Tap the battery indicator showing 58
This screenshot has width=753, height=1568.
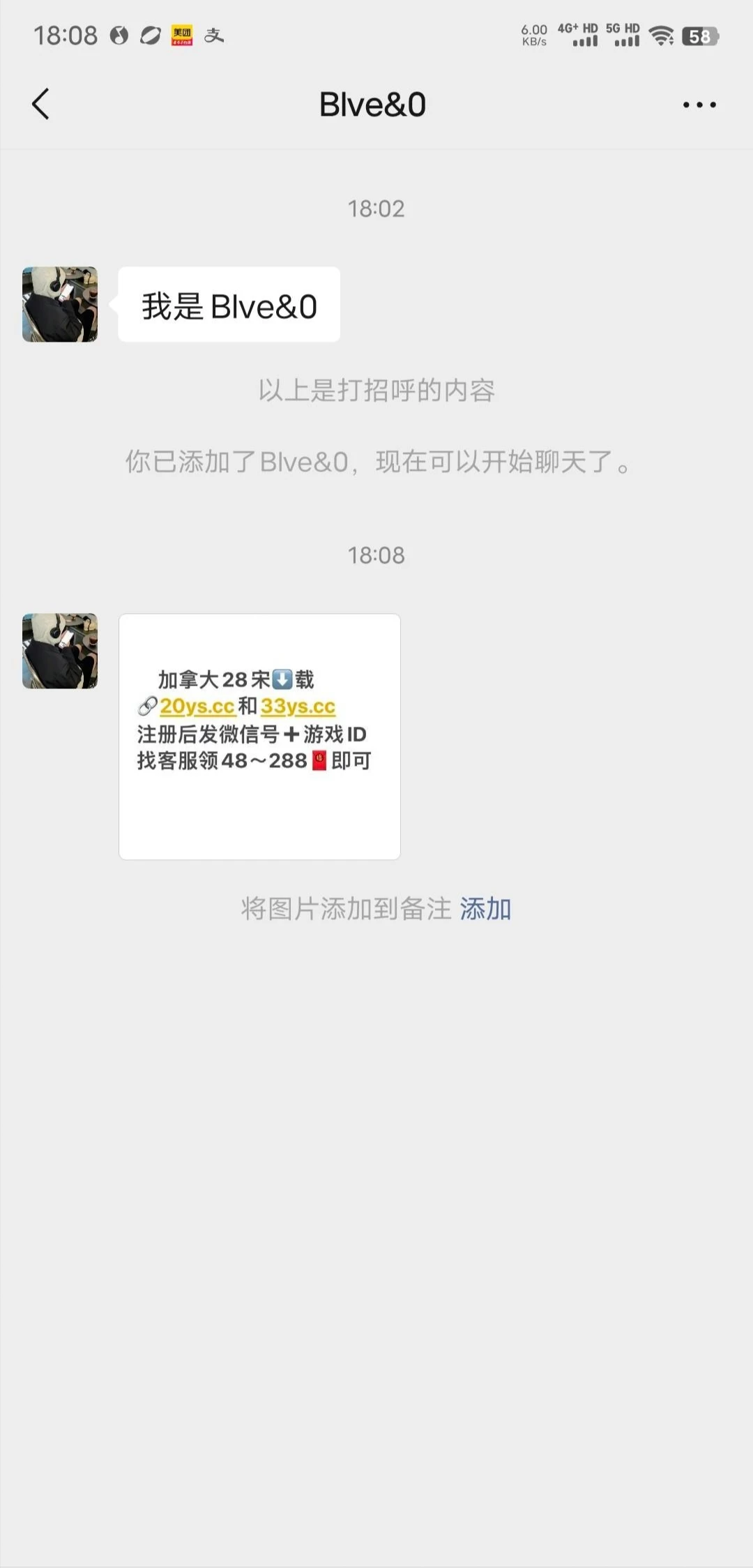tap(699, 35)
